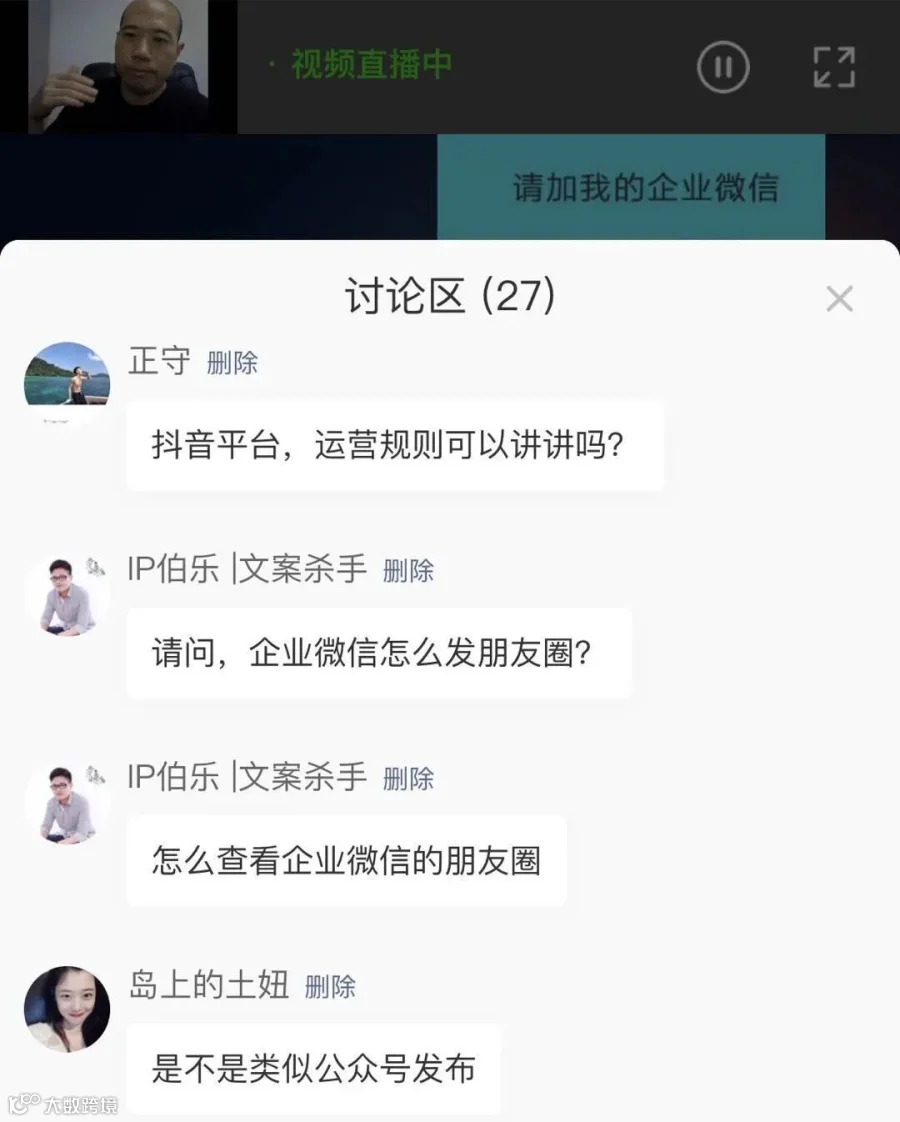Enter fullscreen video mode

click(834, 67)
